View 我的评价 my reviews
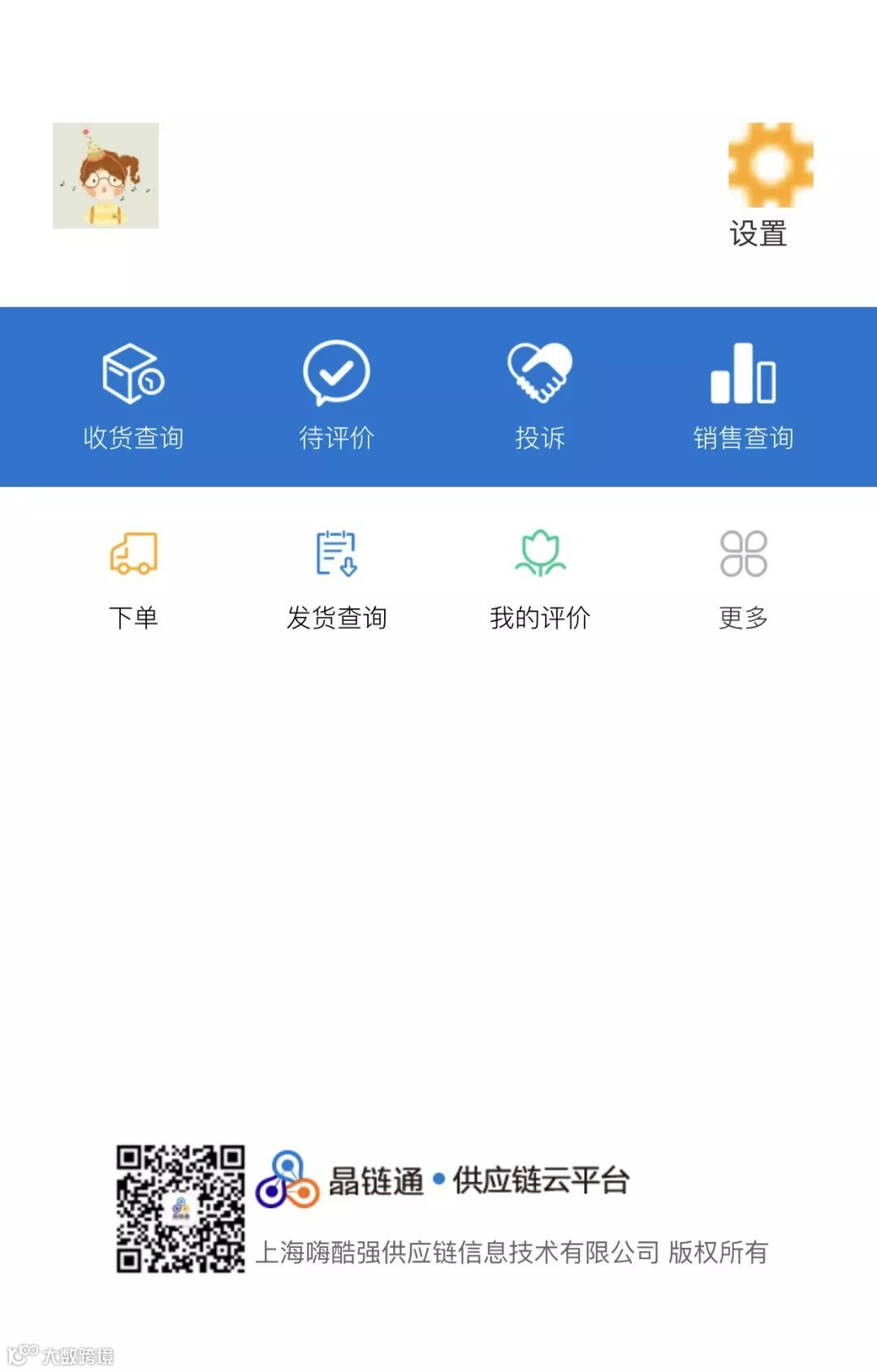 (x=540, y=578)
